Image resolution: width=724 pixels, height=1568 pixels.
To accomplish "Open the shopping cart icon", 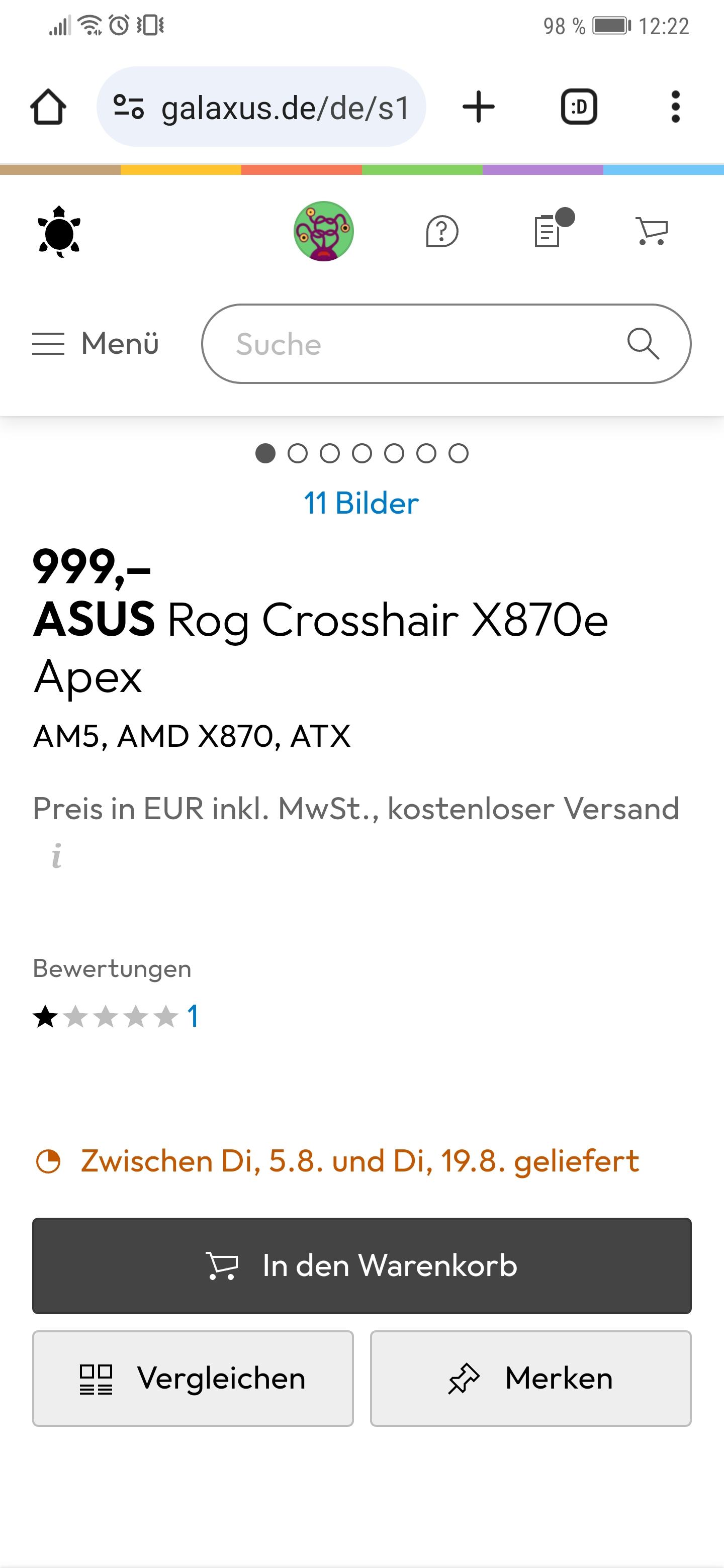I will pyautogui.click(x=652, y=232).
